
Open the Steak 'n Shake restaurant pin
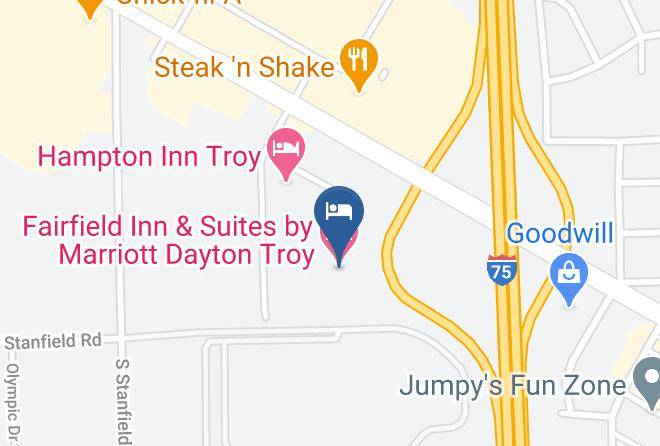click(359, 64)
